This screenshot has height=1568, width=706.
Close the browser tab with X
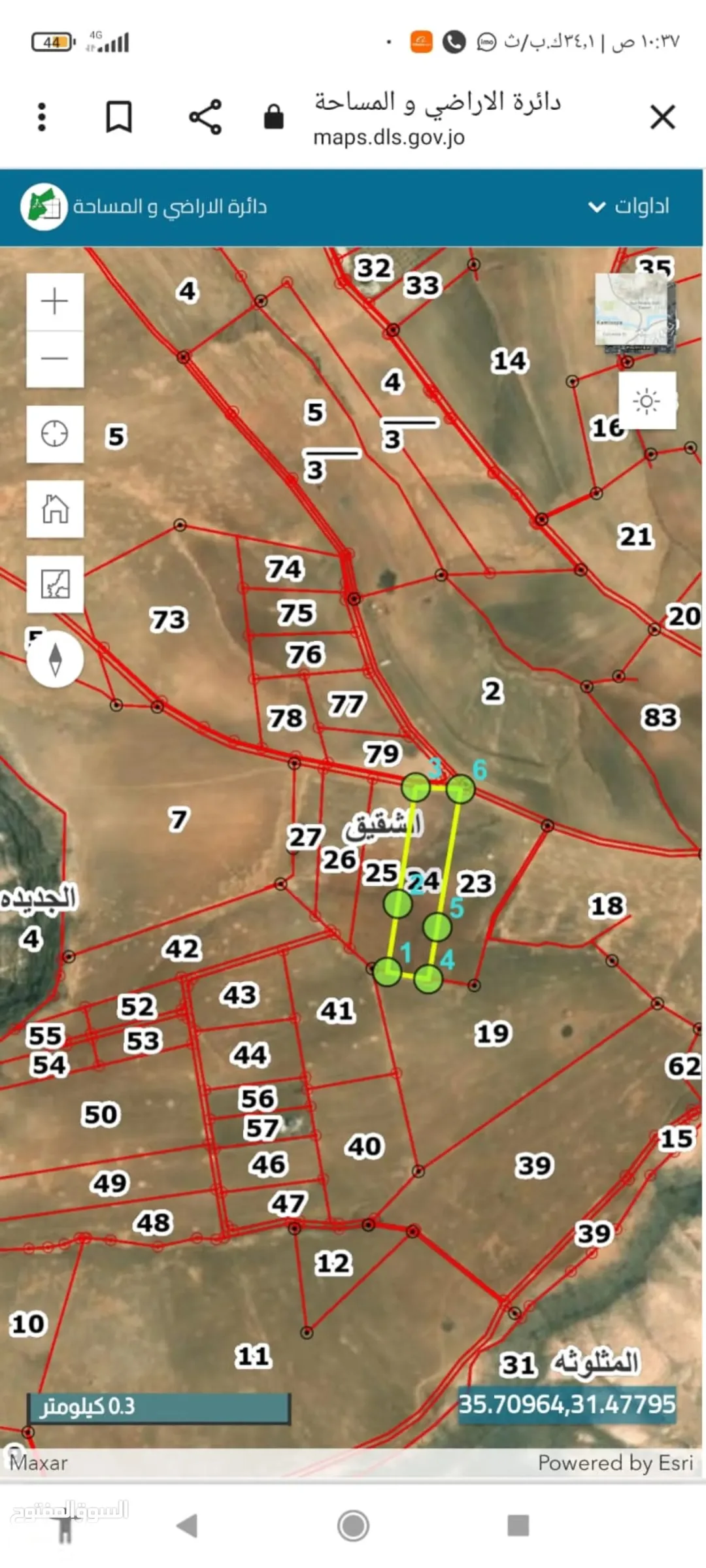(662, 118)
